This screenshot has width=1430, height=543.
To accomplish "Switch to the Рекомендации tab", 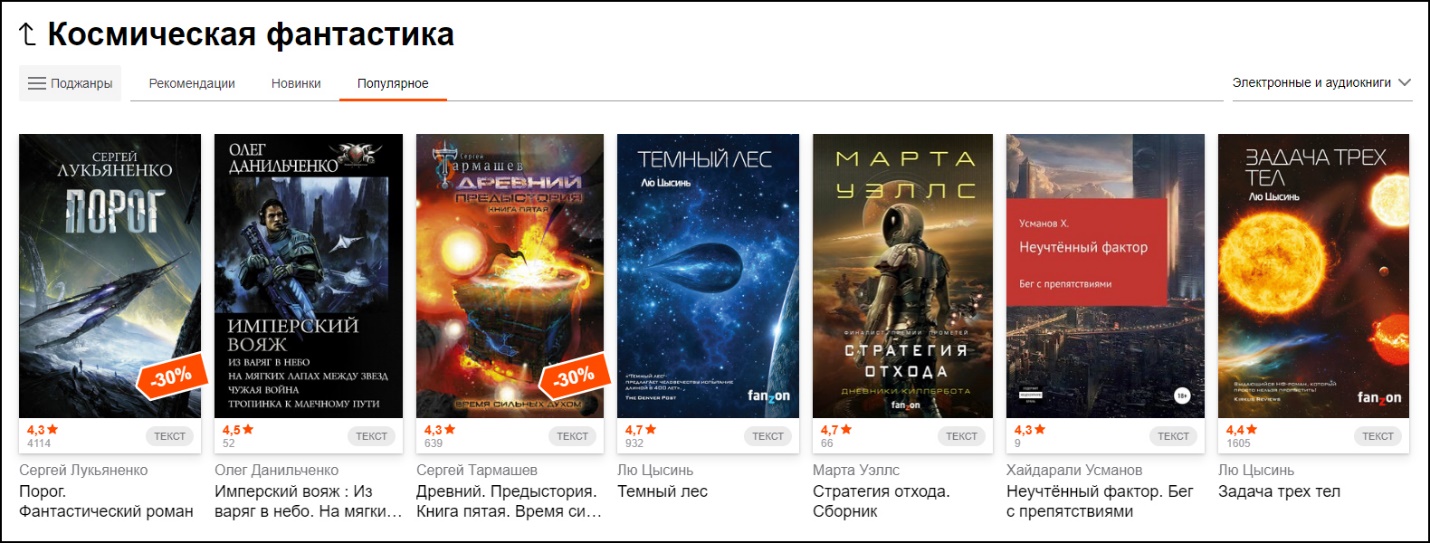I will [192, 84].
